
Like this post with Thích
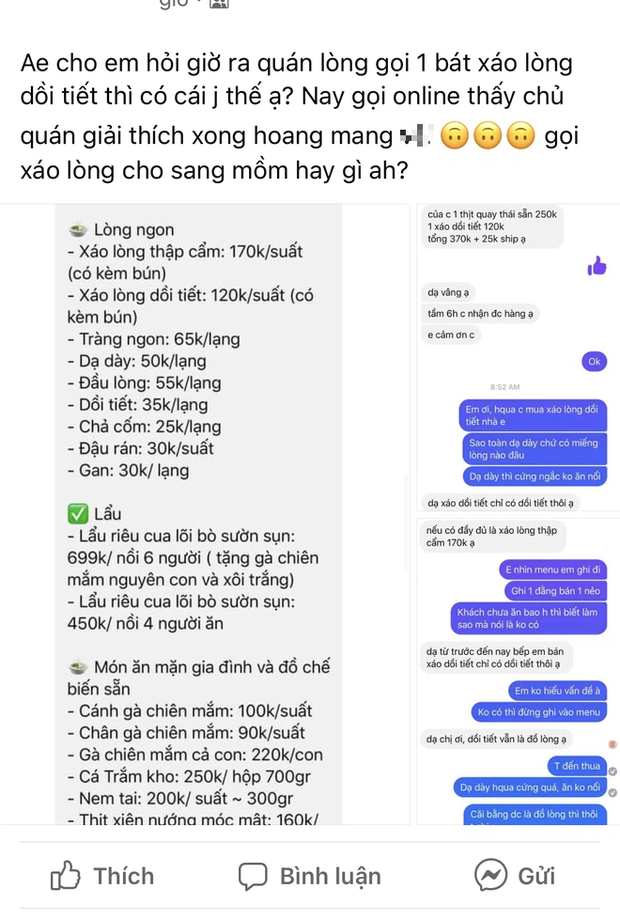click(x=103, y=876)
